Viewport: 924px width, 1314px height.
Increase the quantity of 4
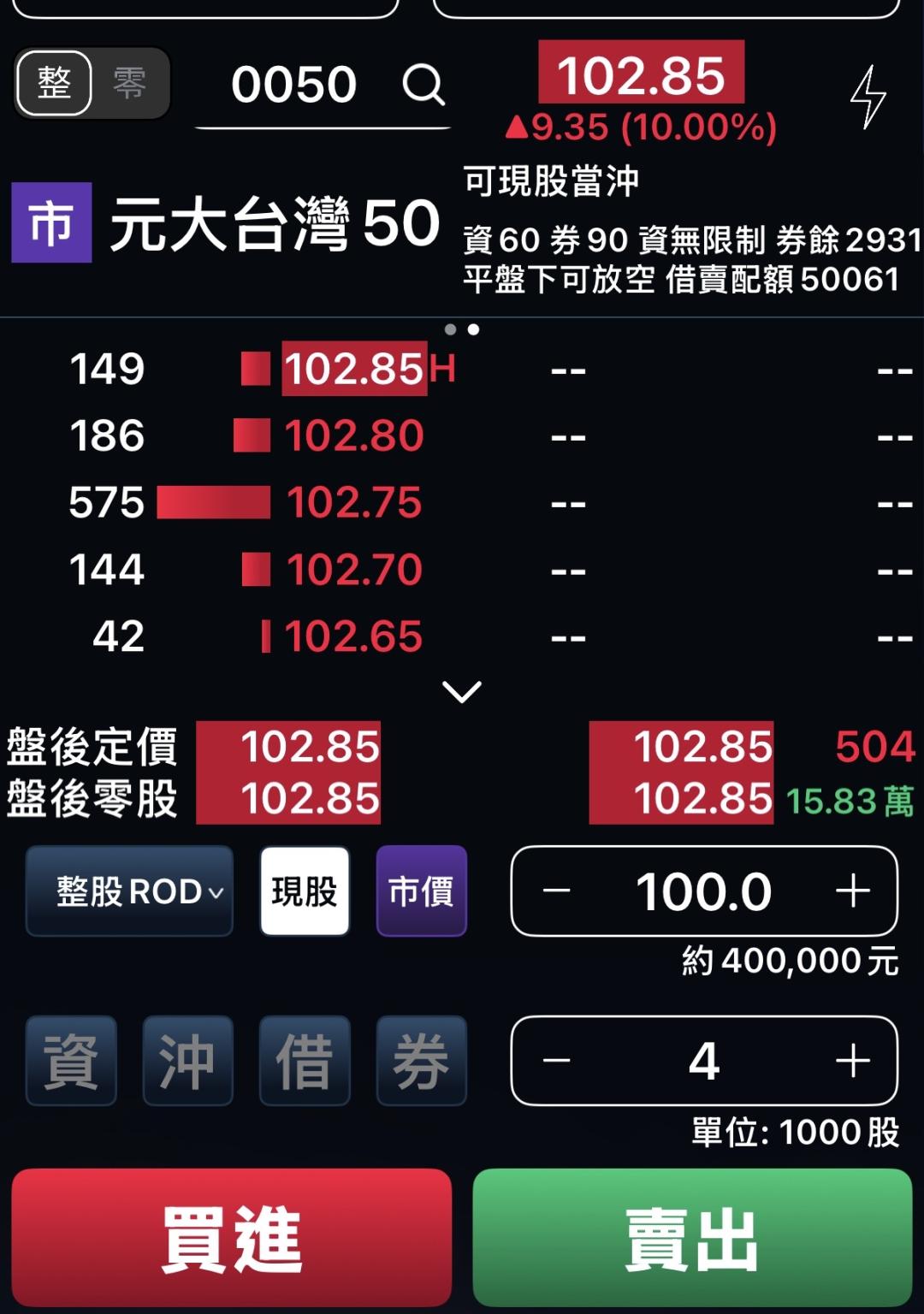[x=853, y=1061]
